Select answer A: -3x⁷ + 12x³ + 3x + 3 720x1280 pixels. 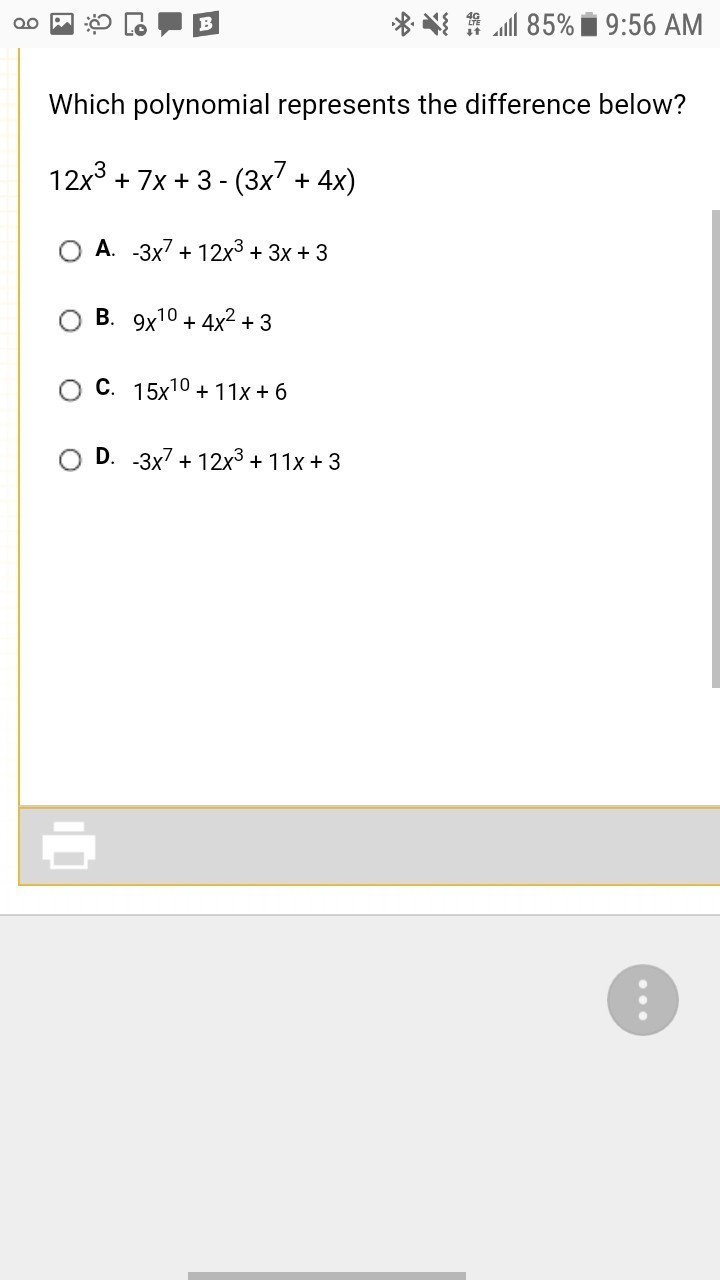pyautogui.click(x=70, y=251)
